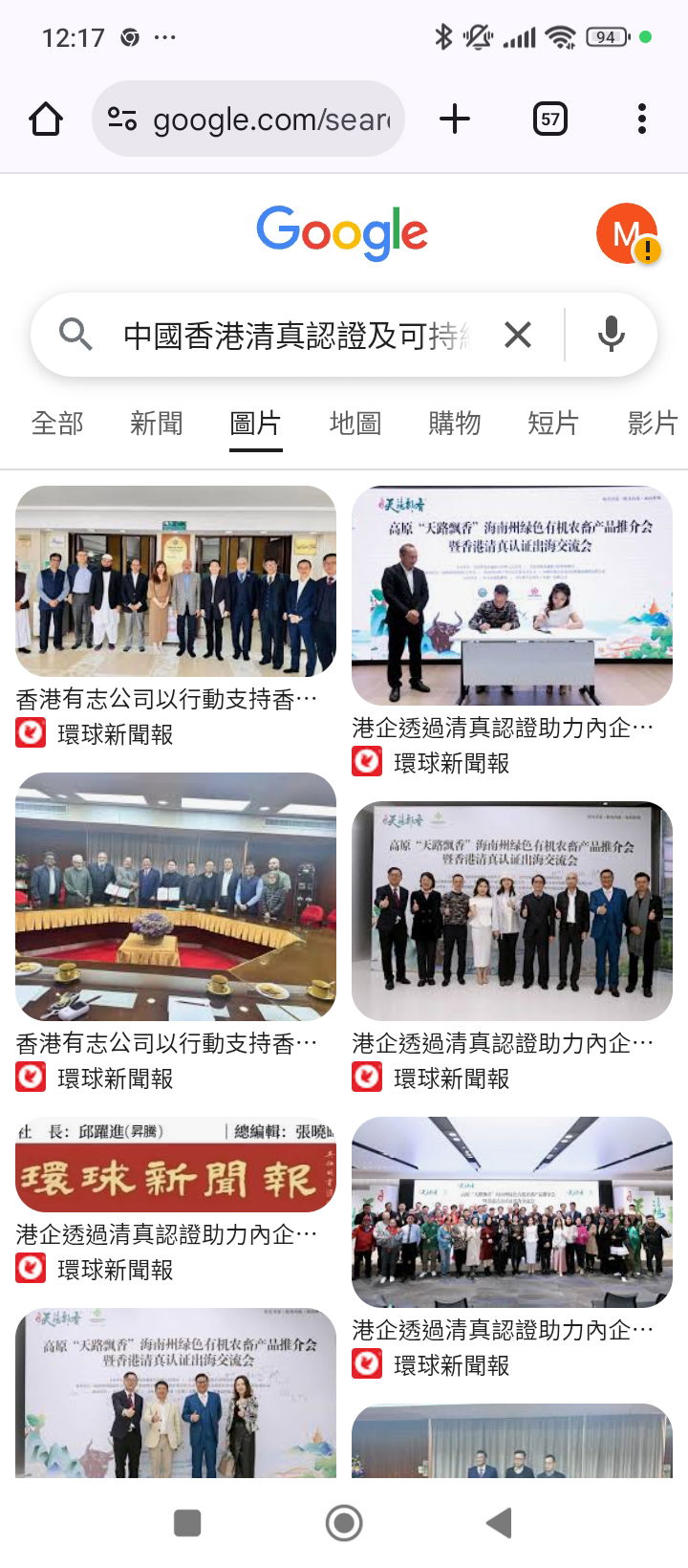Screen dimensions: 688x1568
Task: Open the large group photo in hall
Action: 512,1212
